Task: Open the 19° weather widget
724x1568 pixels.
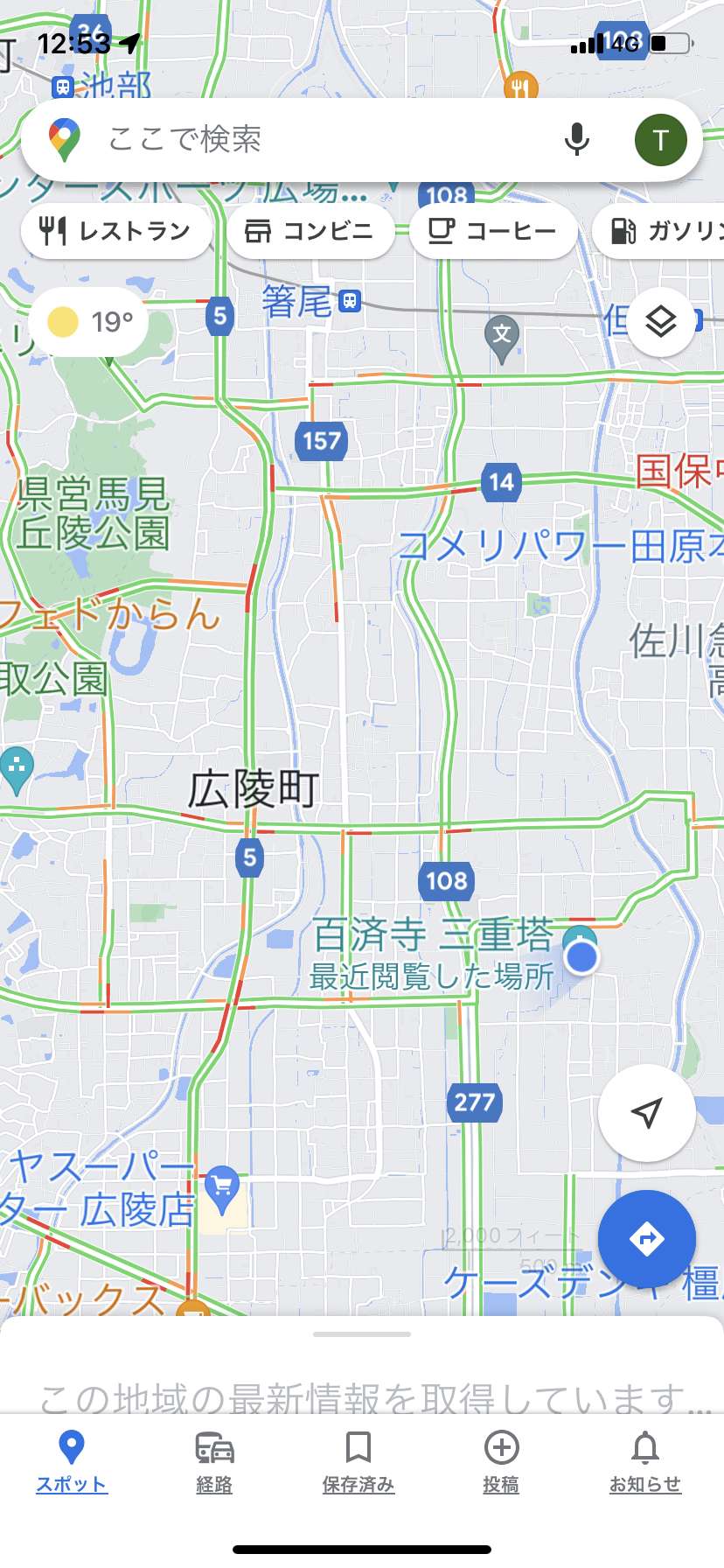Action: pyautogui.click(x=89, y=322)
